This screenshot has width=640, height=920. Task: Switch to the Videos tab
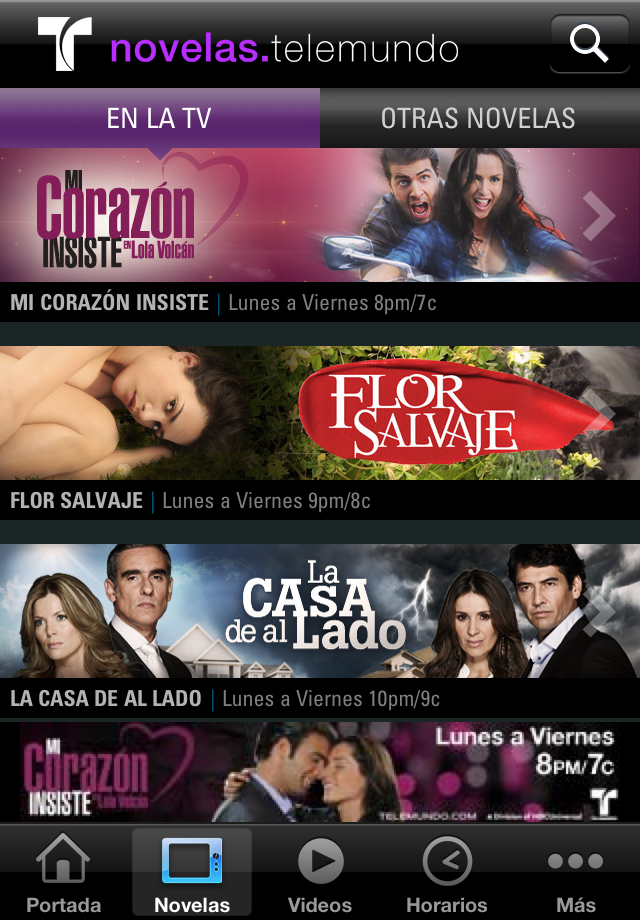320,873
